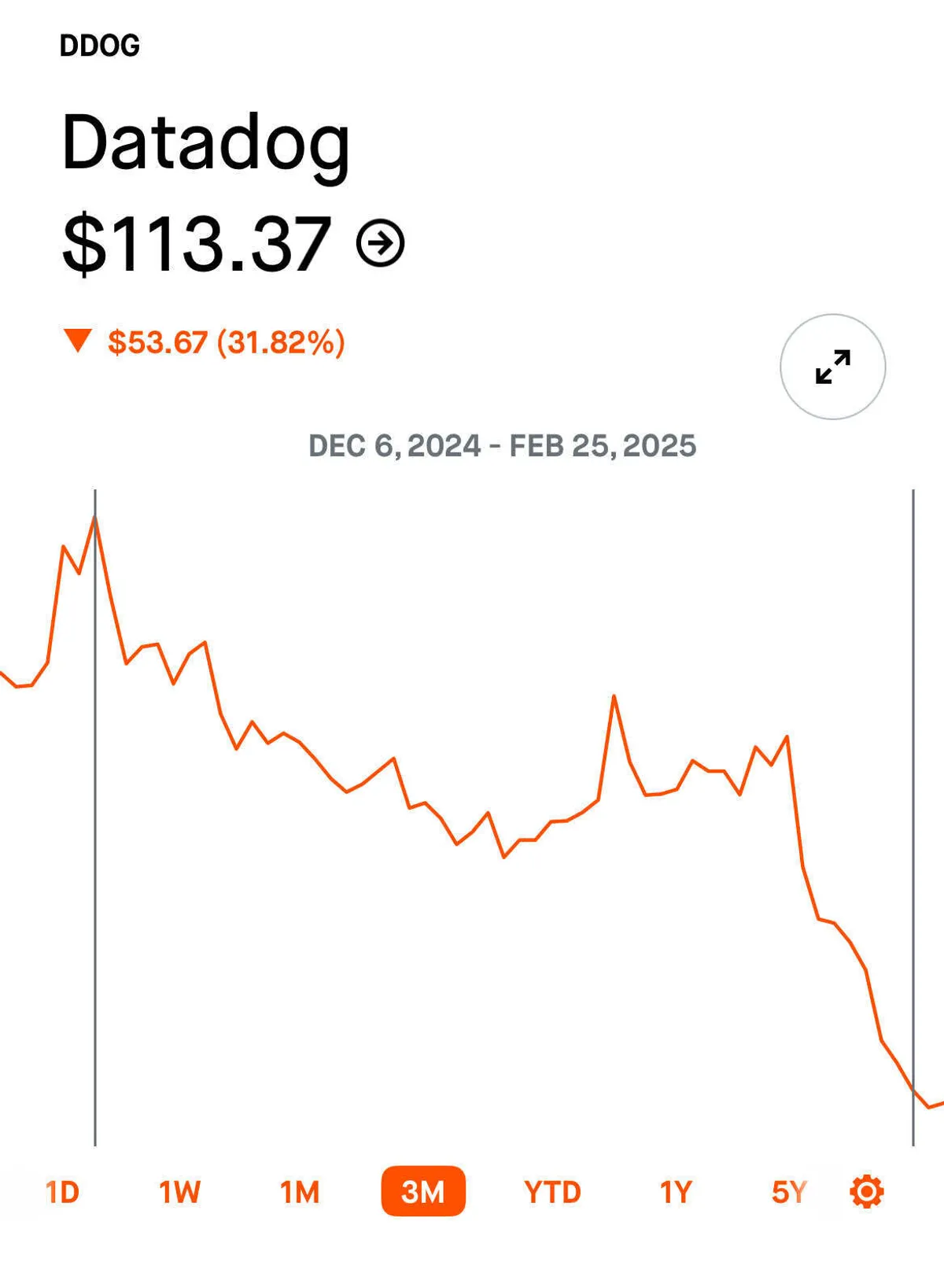Viewport: 944px width, 1288px height.
Task: Select the 1Y time range
Action: point(676,1192)
